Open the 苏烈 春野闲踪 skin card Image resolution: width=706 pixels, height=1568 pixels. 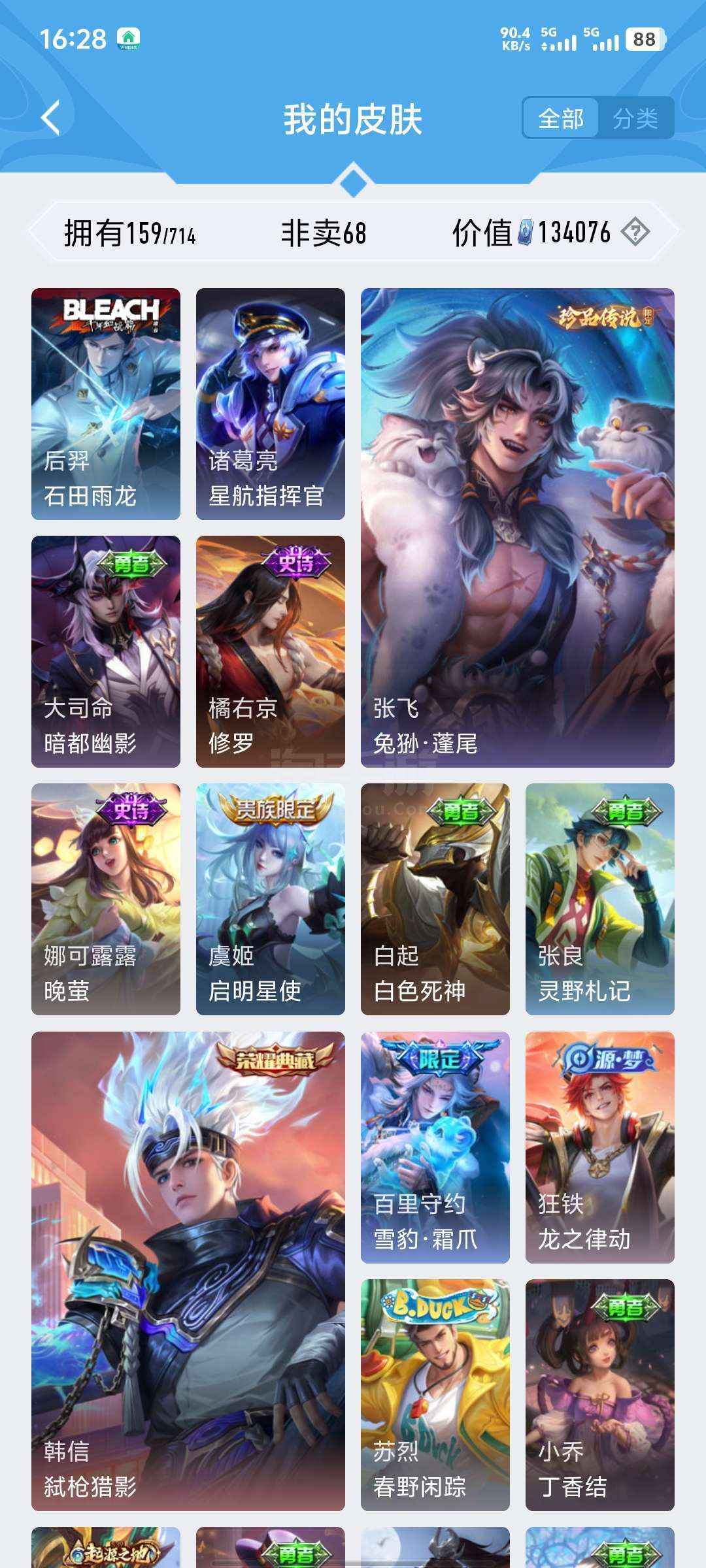pos(435,1395)
